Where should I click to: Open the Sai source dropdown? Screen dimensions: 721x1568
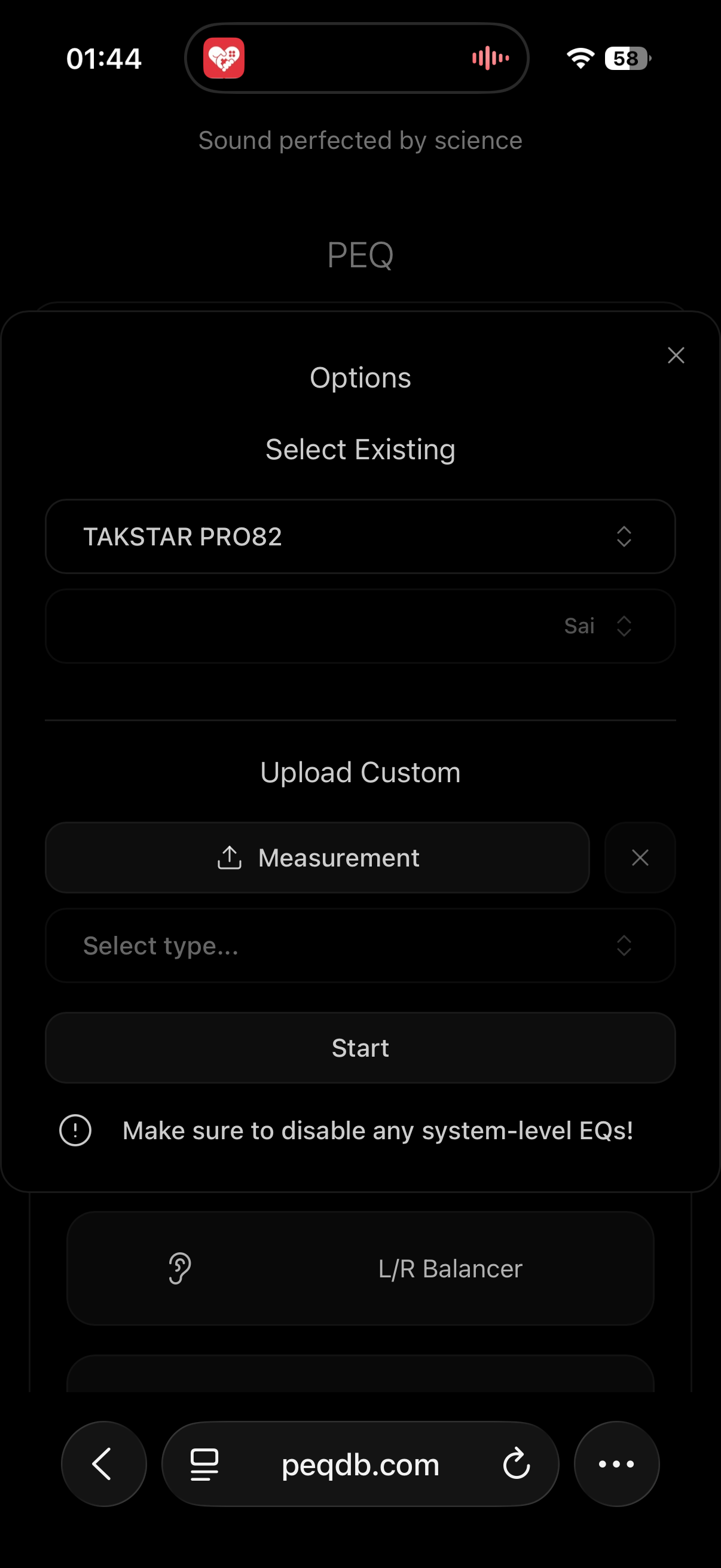point(360,626)
